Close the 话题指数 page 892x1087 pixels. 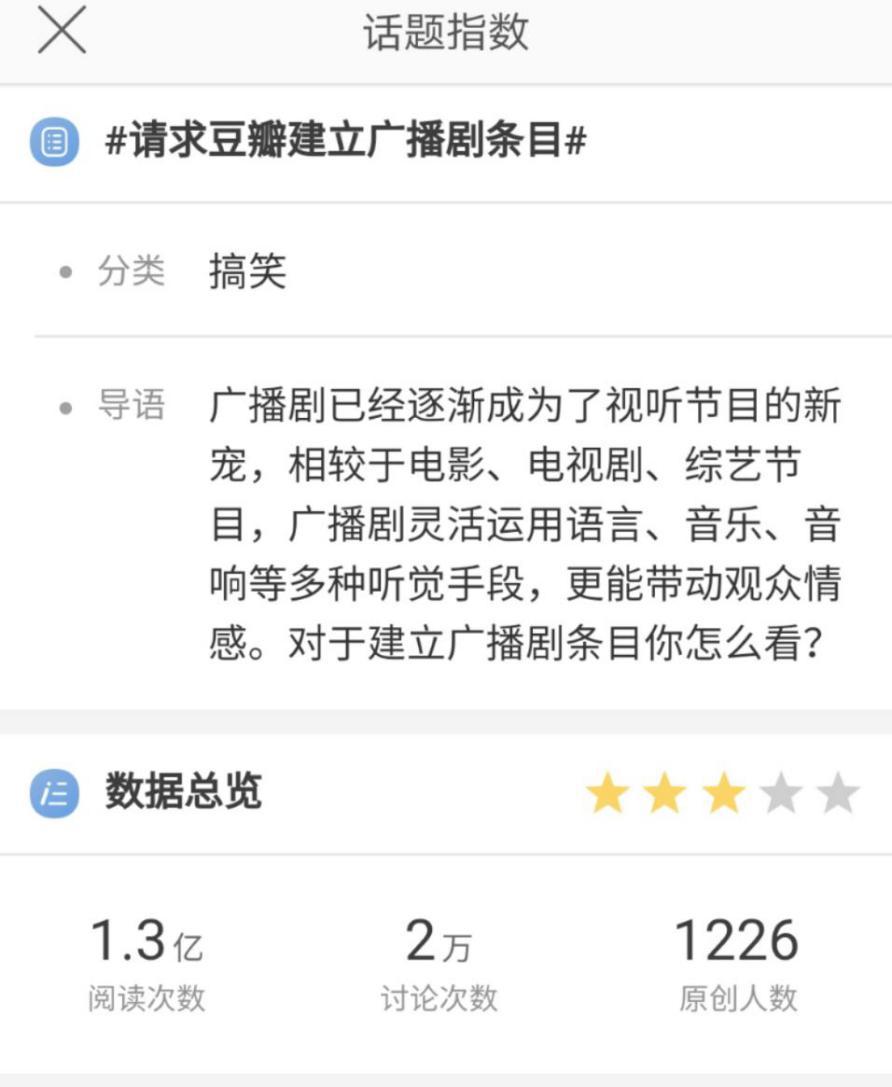point(62,30)
